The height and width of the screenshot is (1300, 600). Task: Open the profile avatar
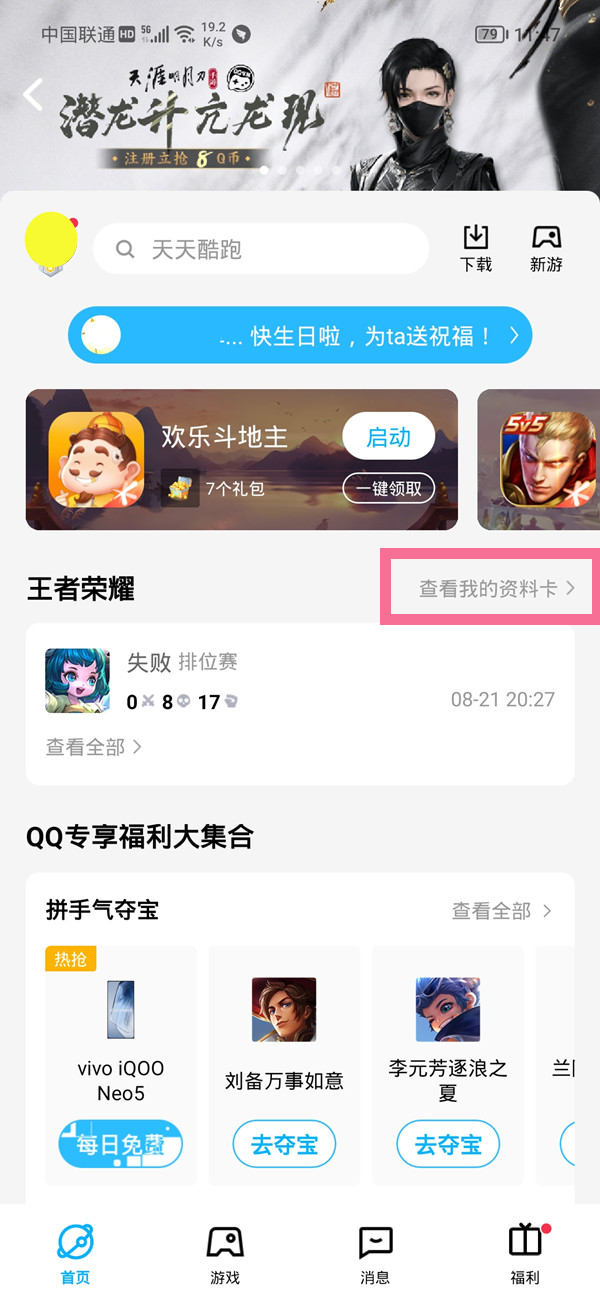tap(51, 245)
